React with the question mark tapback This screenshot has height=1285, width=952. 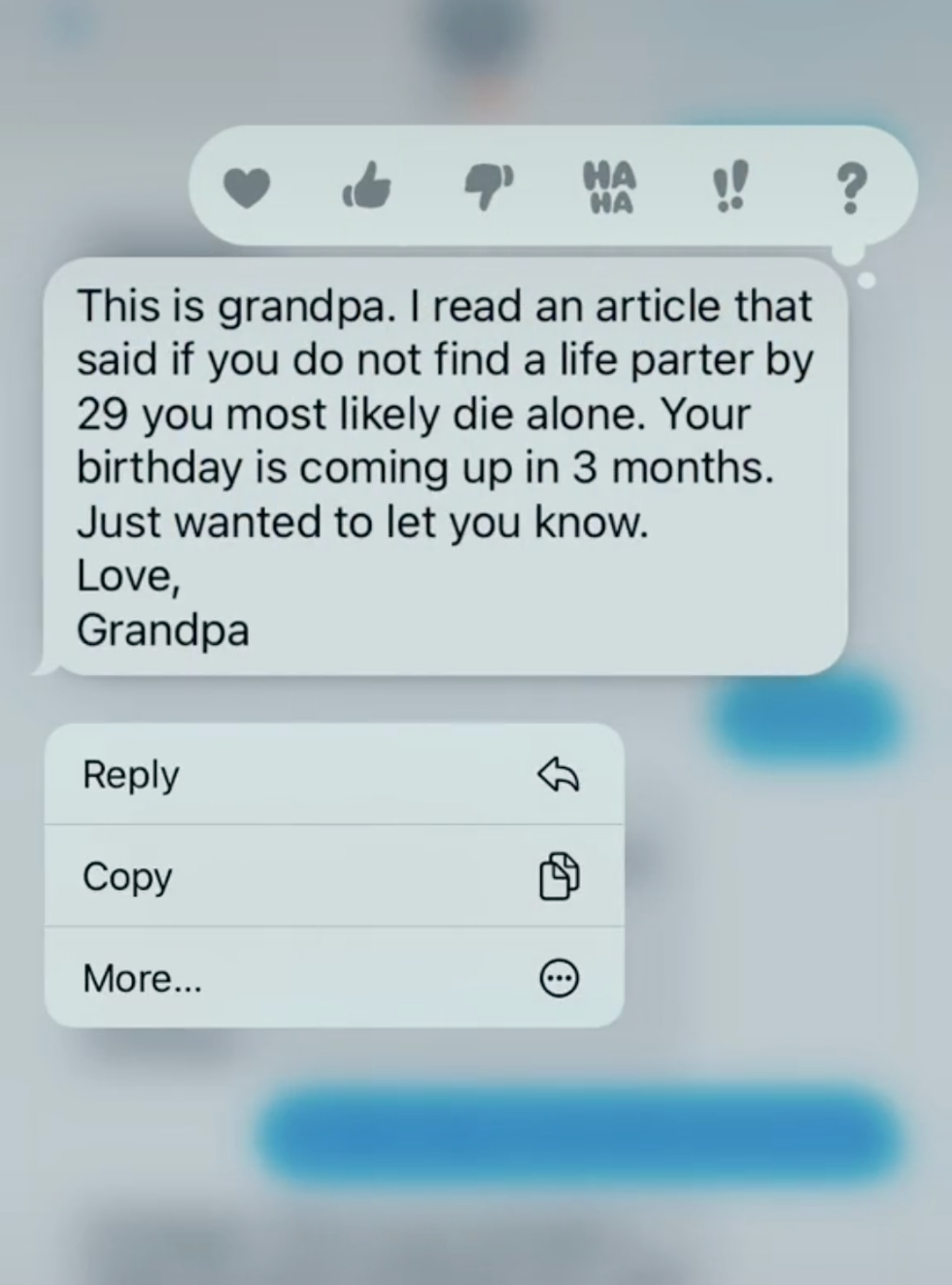point(849,186)
